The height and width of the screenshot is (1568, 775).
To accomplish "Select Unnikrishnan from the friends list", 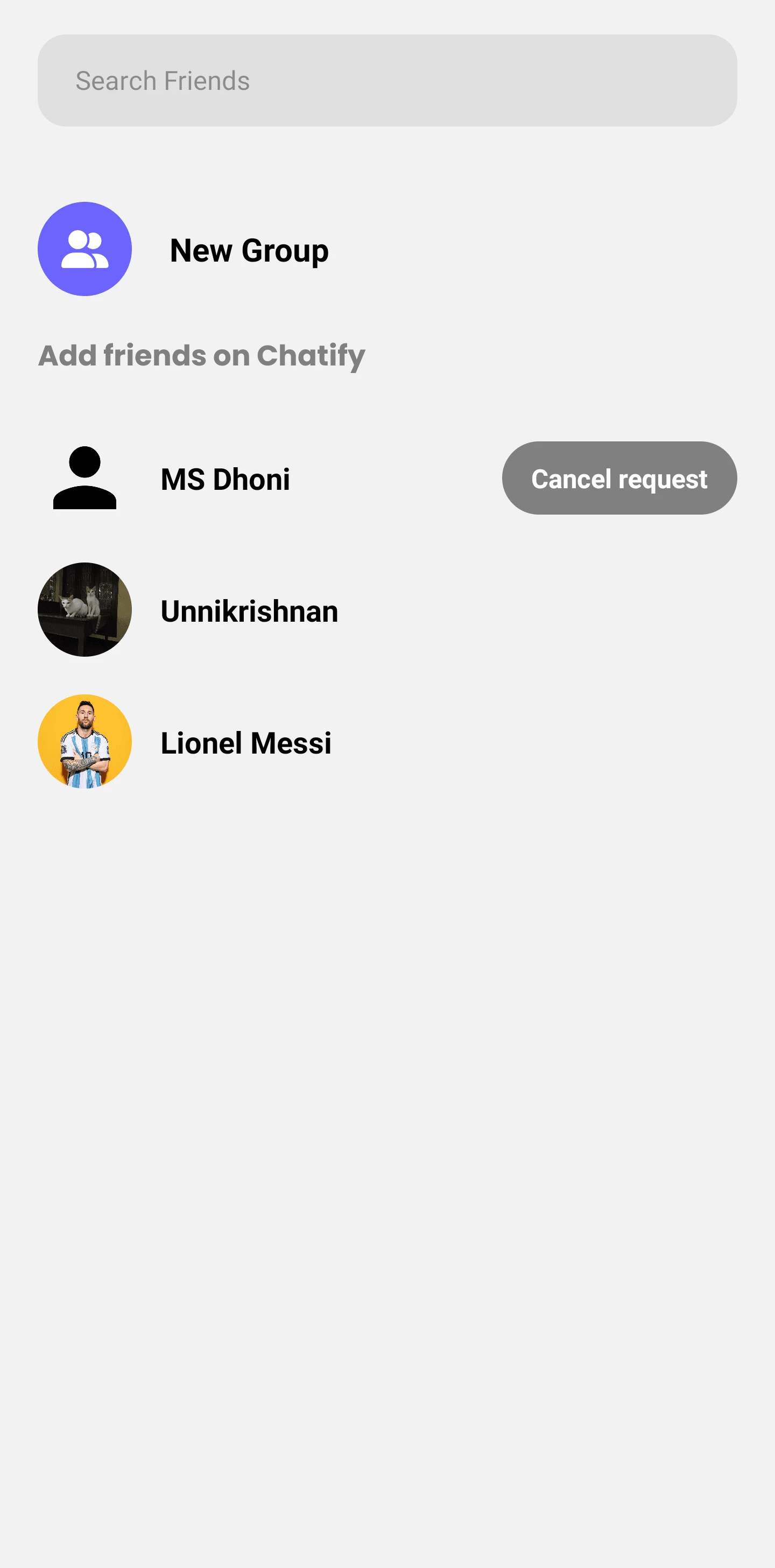I will coord(249,610).
